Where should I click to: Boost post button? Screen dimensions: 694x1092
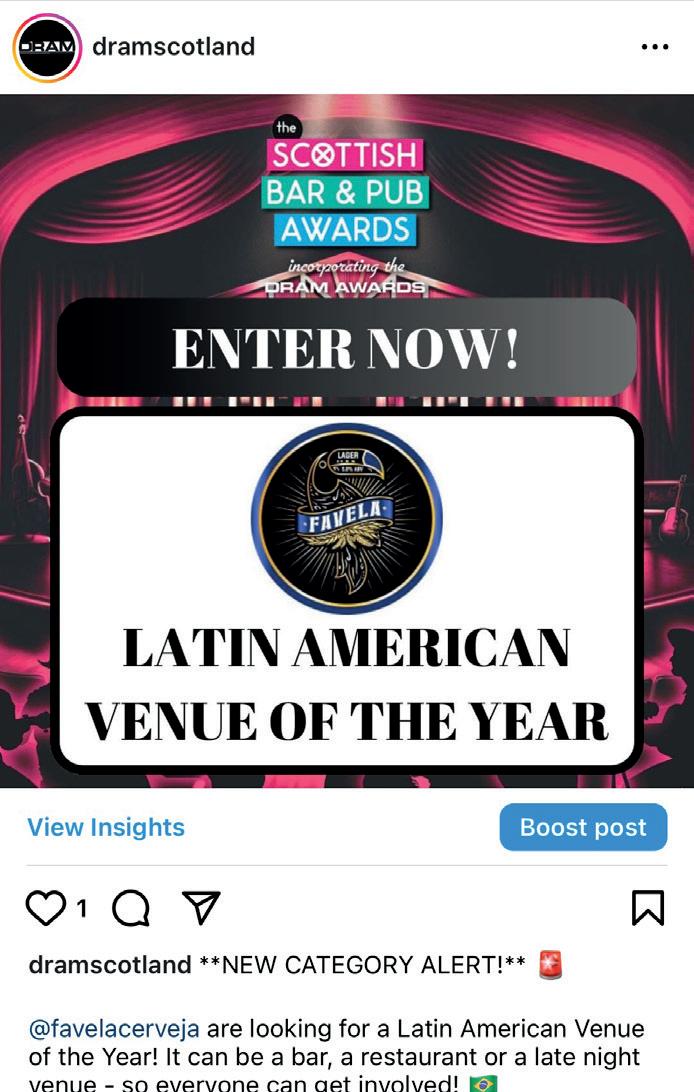coord(583,827)
